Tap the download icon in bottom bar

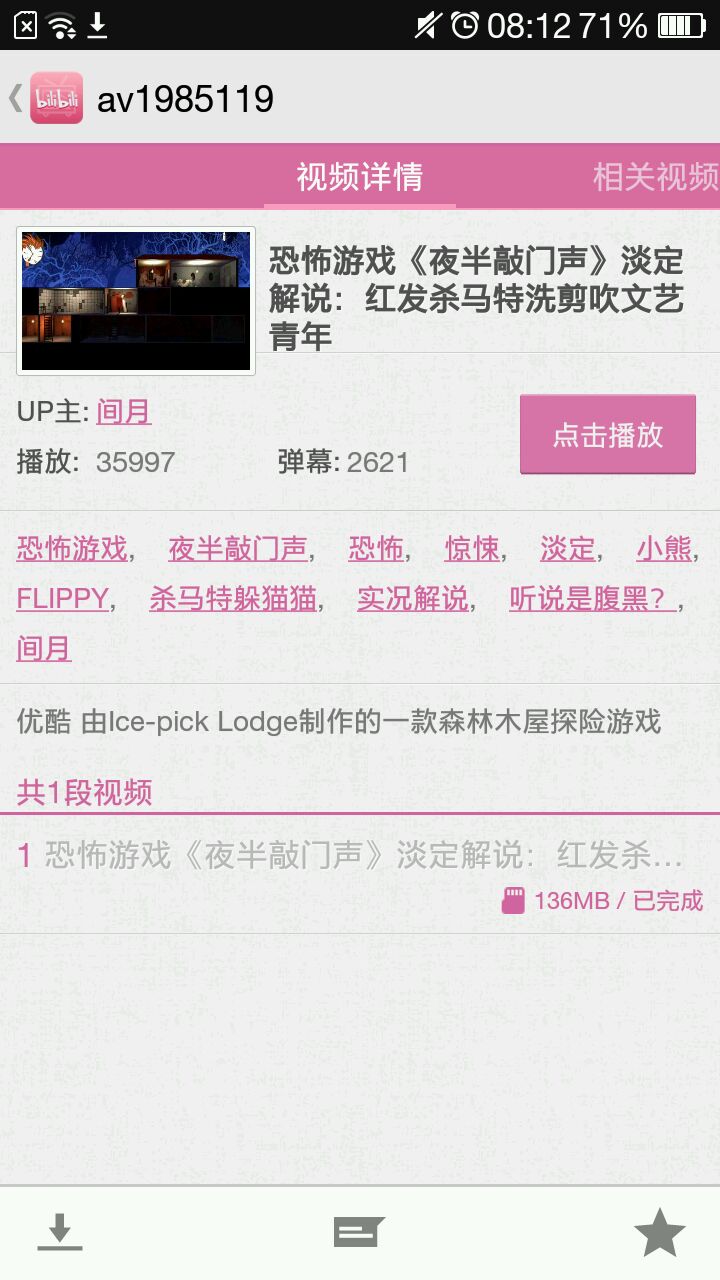pos(60,1232)
